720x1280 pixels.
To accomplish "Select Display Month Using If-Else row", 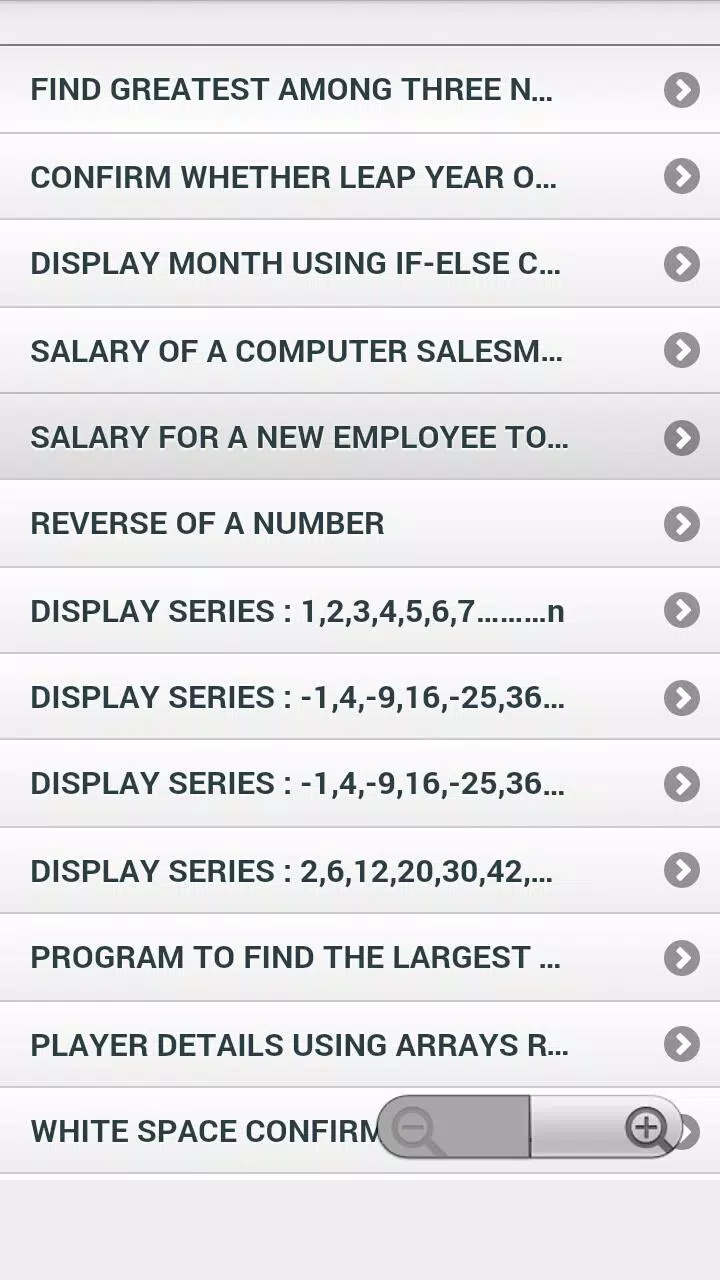I will click(x=360, y=263).
